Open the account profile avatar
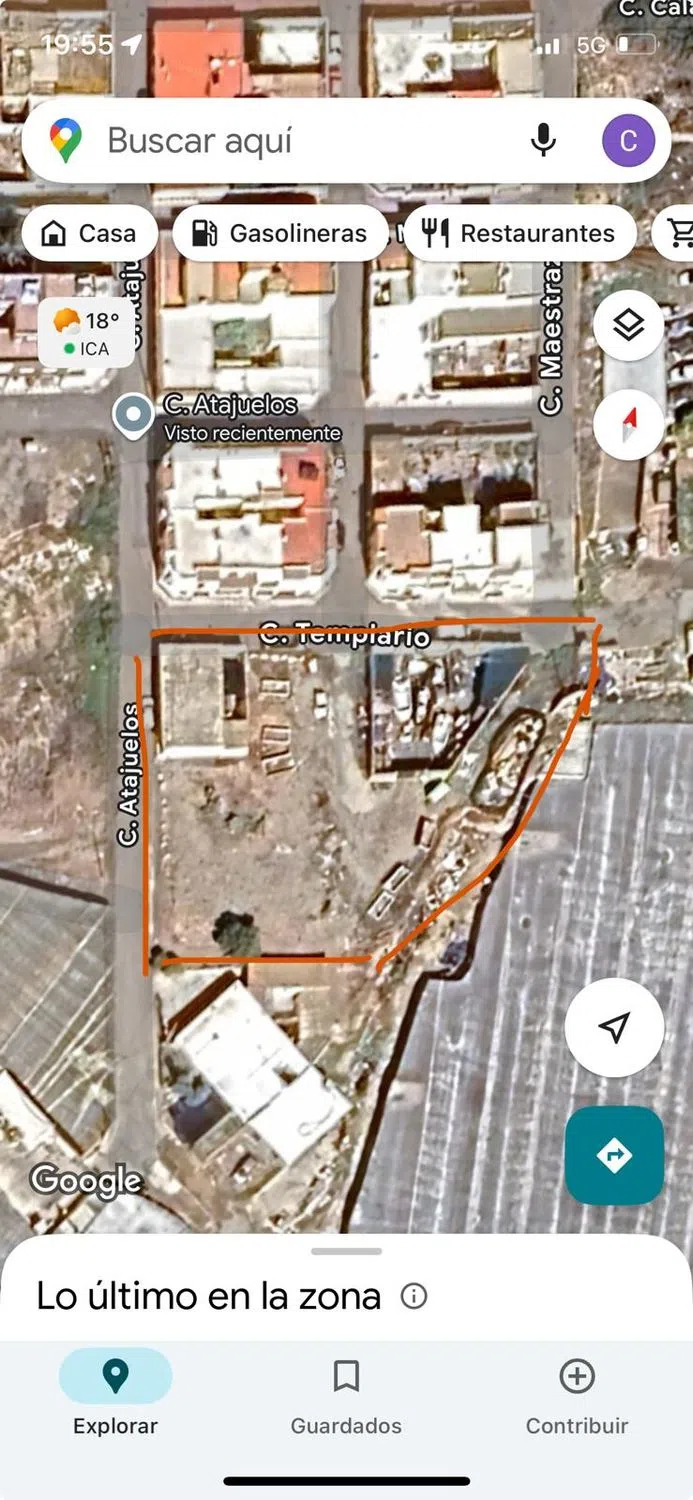Viewport: 693px width, 1500px height. click(628, 141)
